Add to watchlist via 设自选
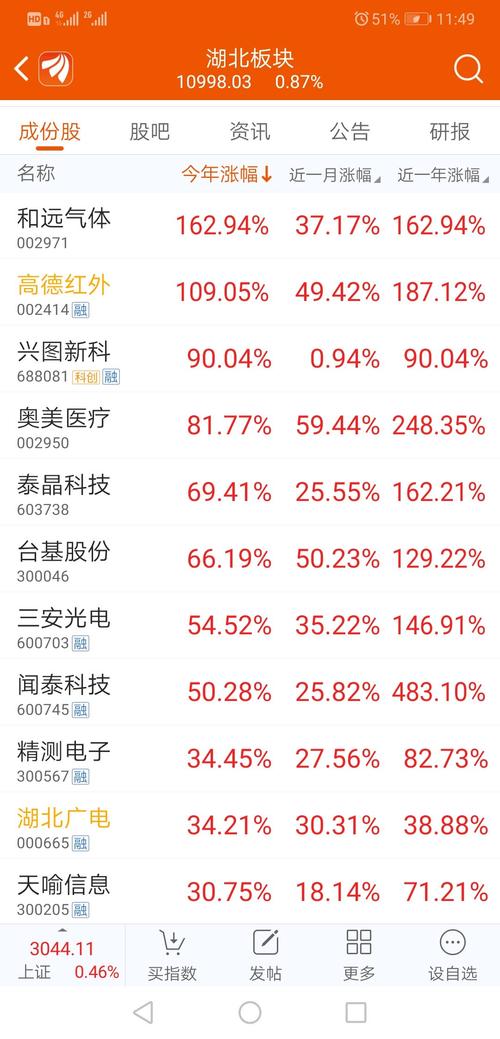Screen dimensions: 500x1039 452,956
